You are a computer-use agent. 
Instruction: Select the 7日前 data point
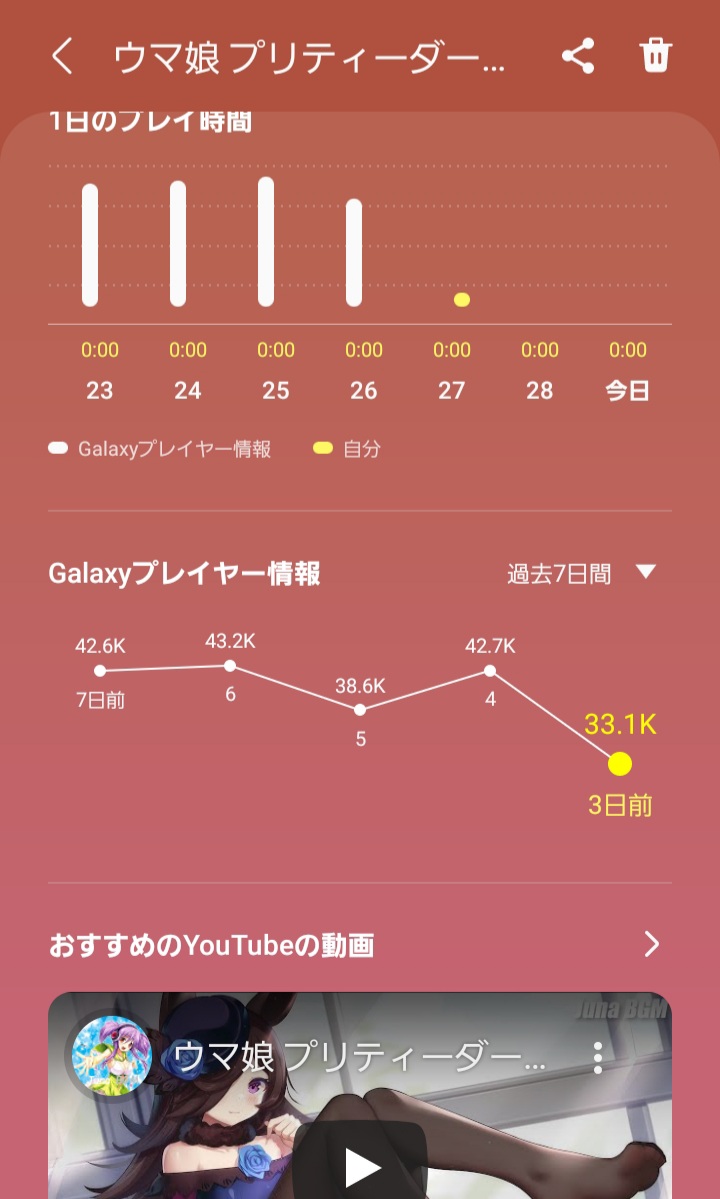(100, 671)
